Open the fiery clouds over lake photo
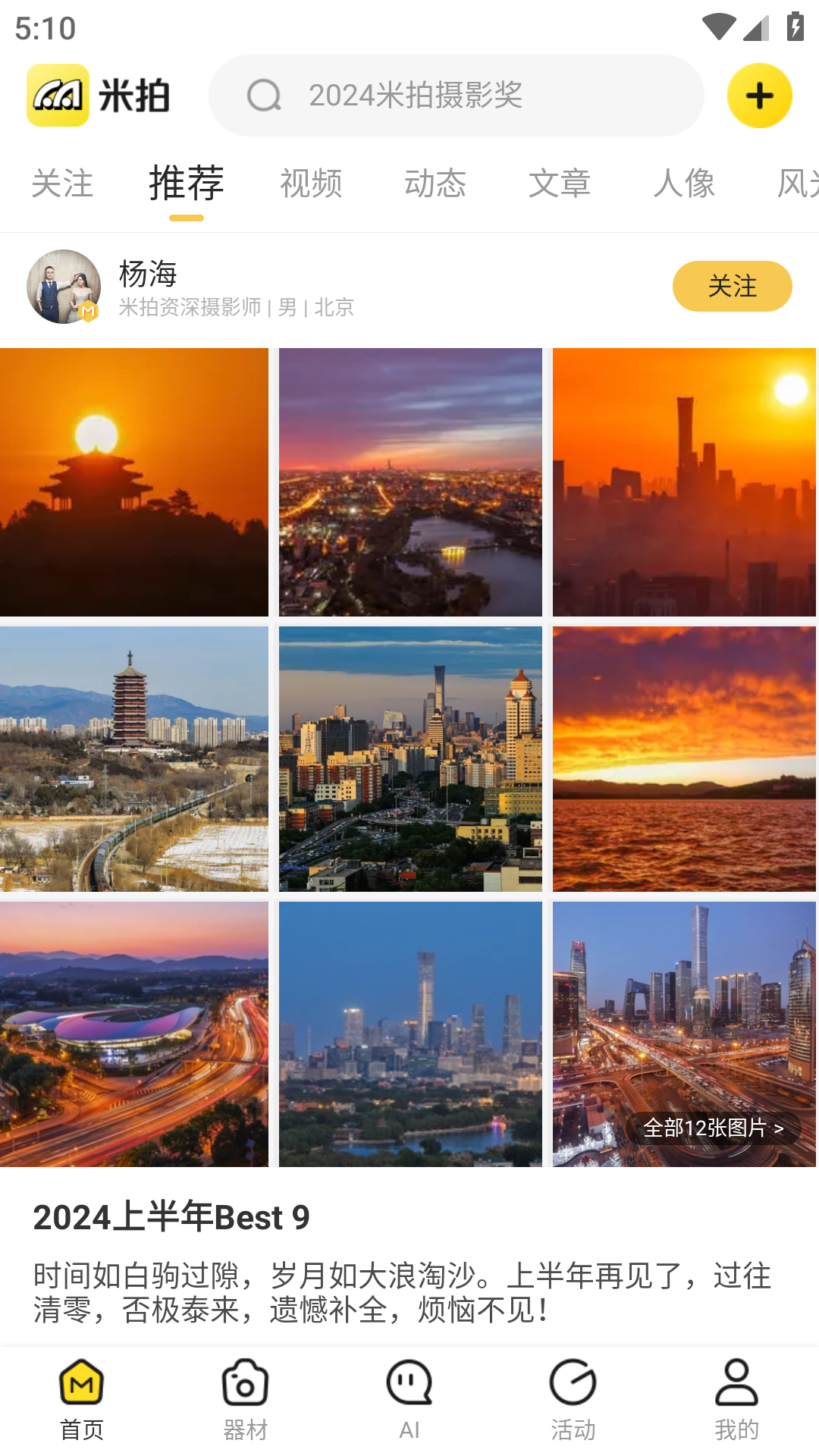 coord(684,758)
